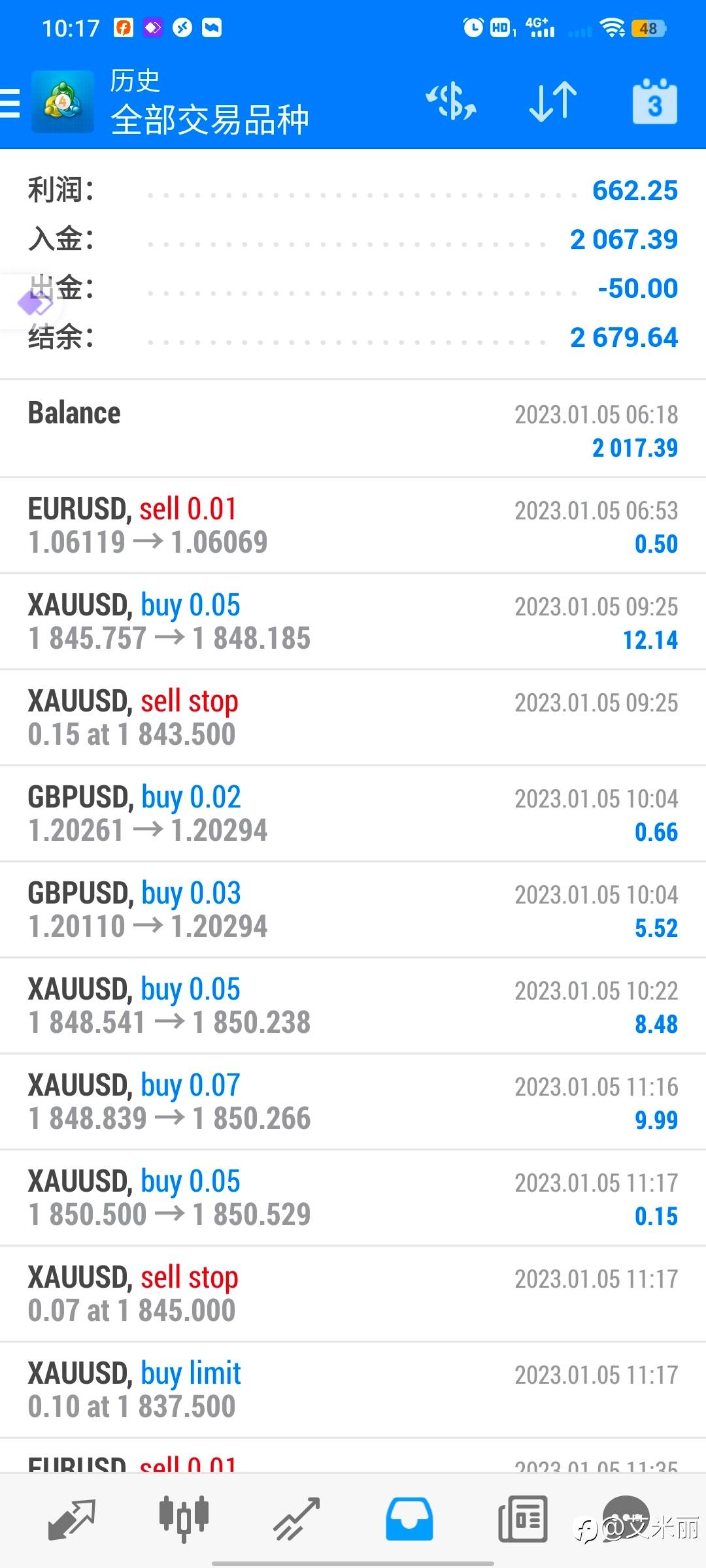Select the History inbox tab

[x=409, y=1519]
